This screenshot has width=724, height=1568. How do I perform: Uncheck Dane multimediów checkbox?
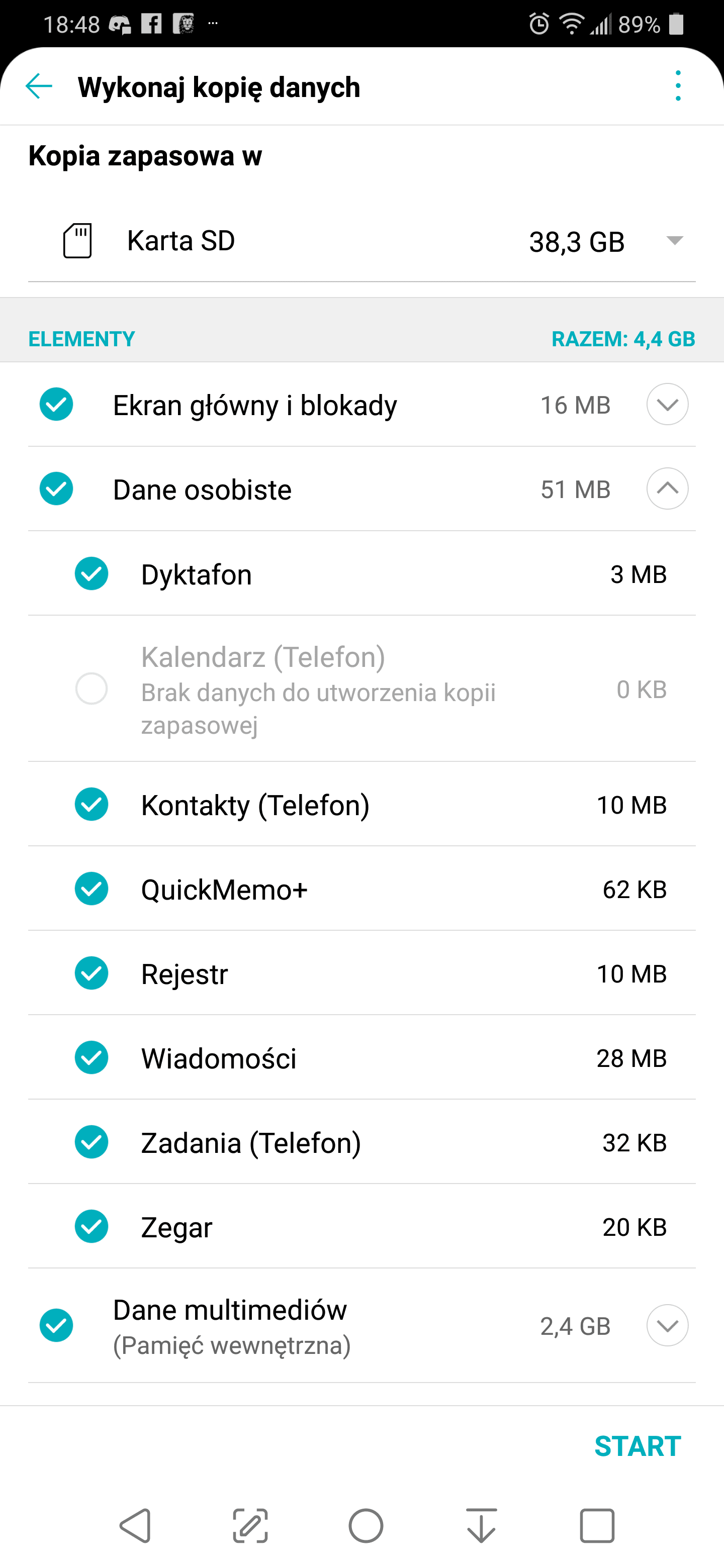tap(57, 1325)
